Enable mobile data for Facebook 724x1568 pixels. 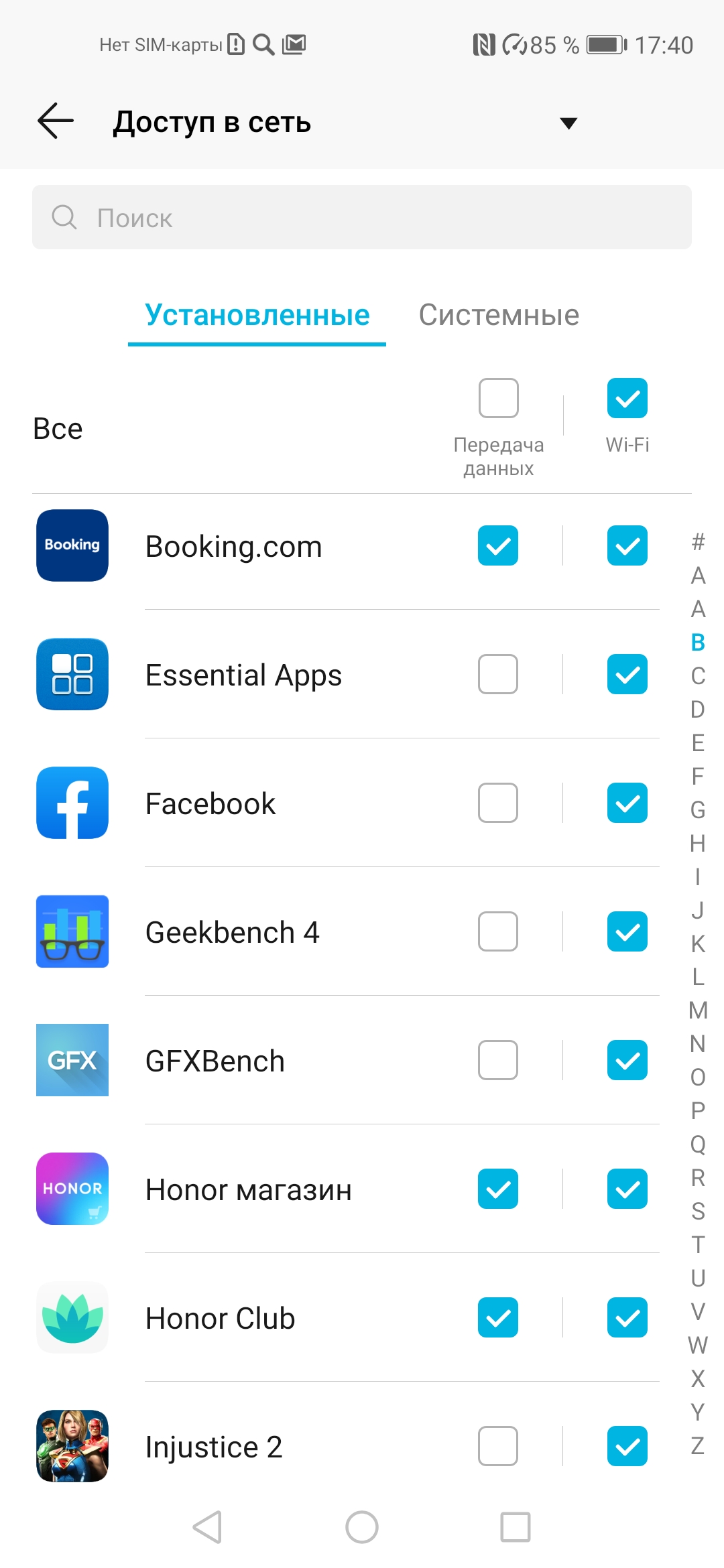click(x=498, y=803)
